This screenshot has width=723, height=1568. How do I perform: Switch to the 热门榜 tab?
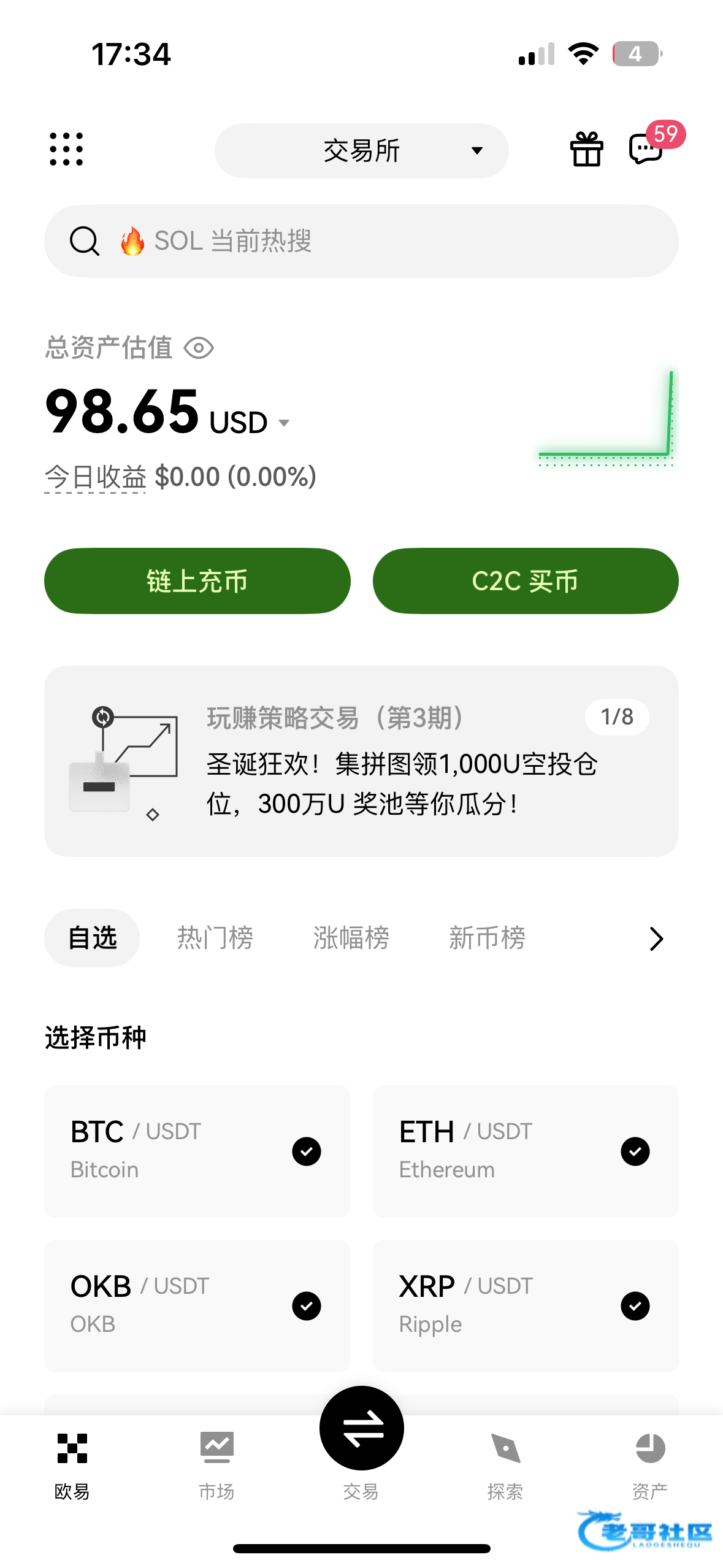215,937
